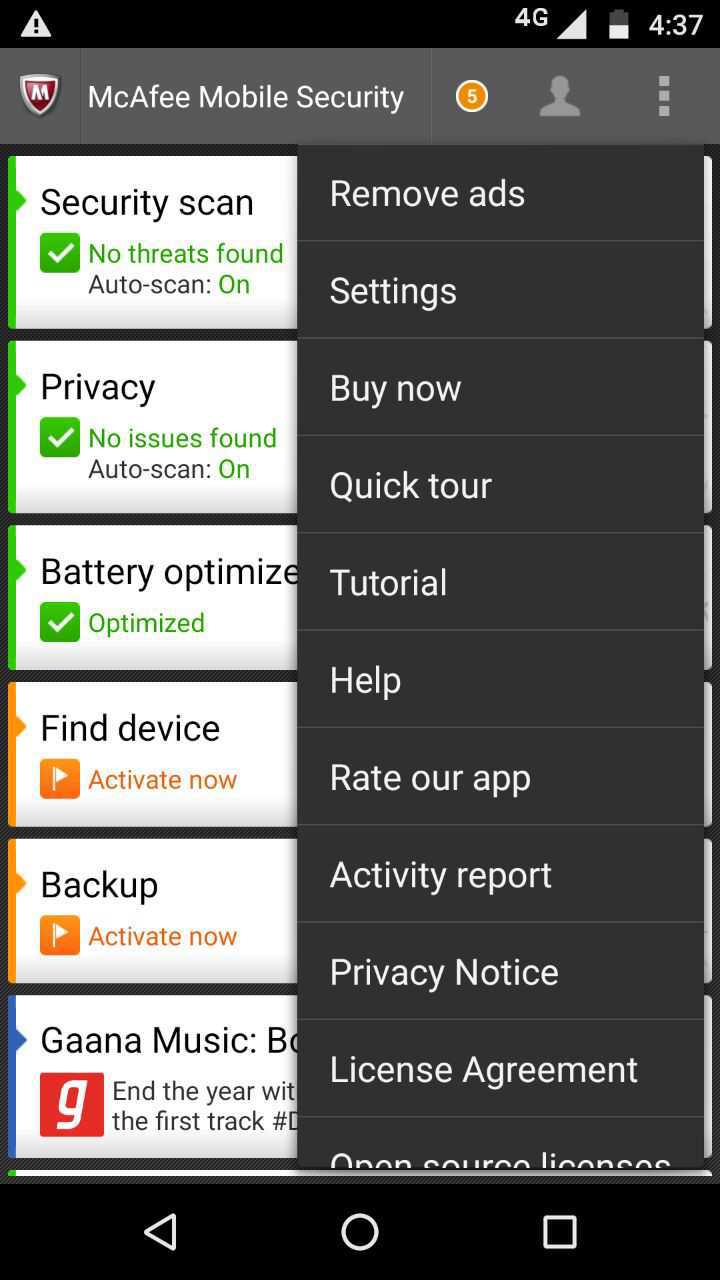Tap the three-dot overflow menu icon
This screenshot has width=720, height=1280.
(663, 95)
